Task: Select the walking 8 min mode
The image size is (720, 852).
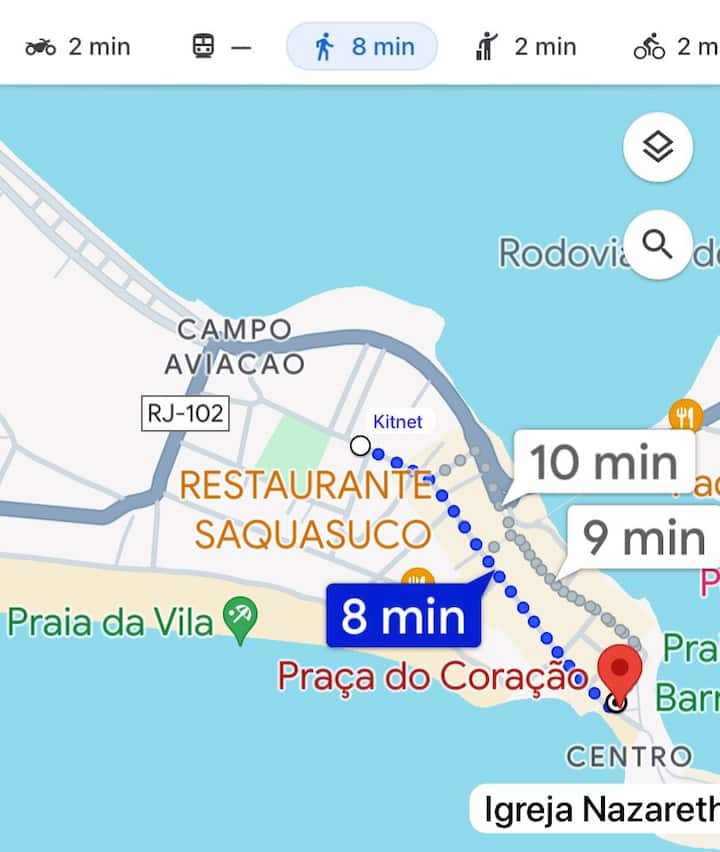Action: pos(362,46)
